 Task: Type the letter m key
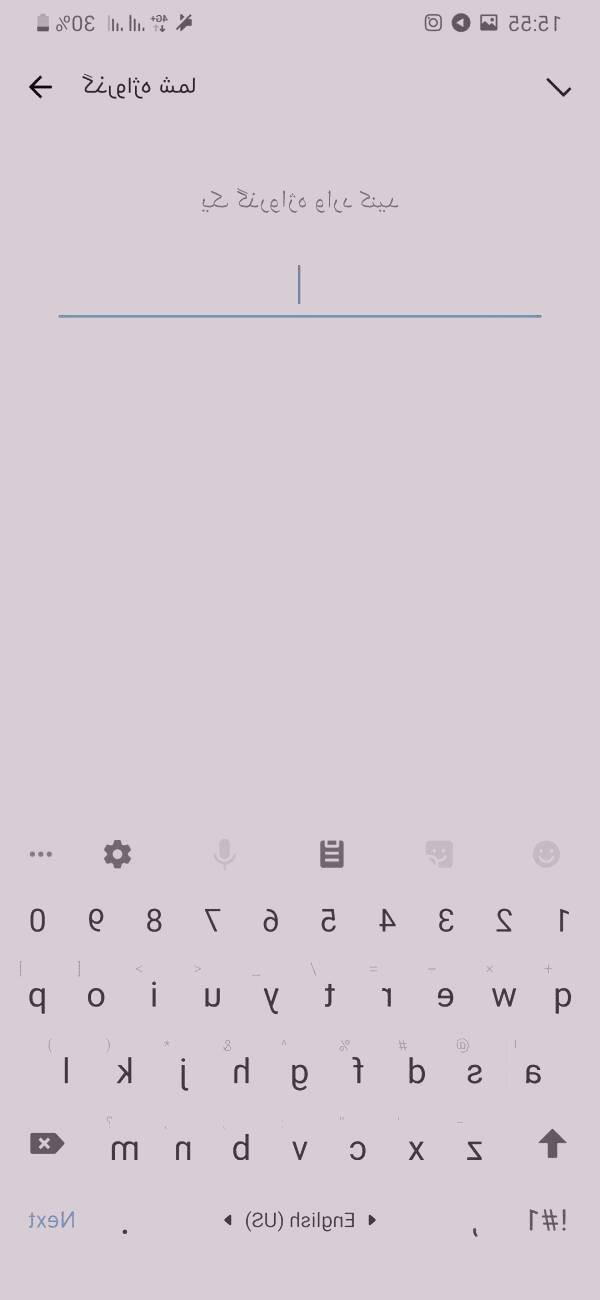tap(124, 1150)
